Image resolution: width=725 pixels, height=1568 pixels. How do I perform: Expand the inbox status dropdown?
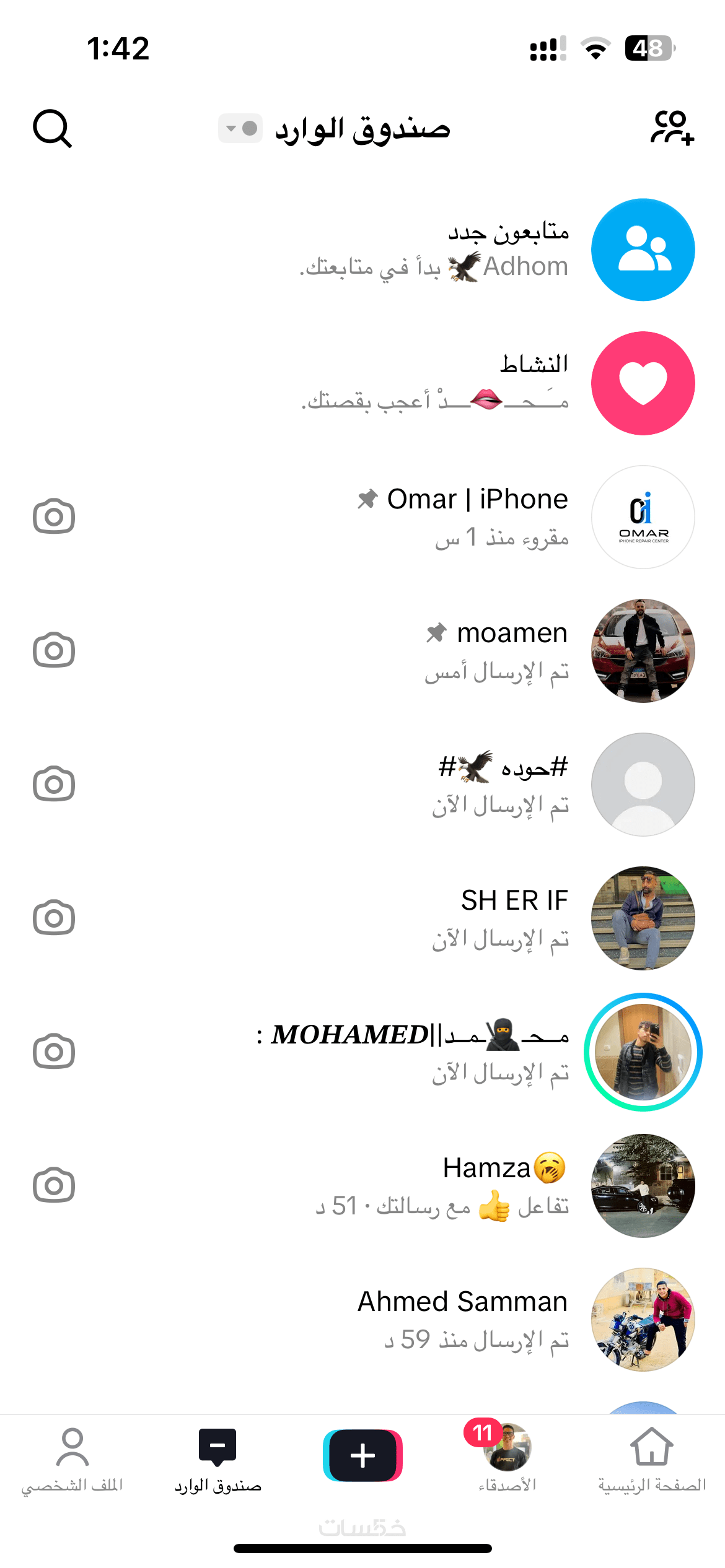point(240,128)
